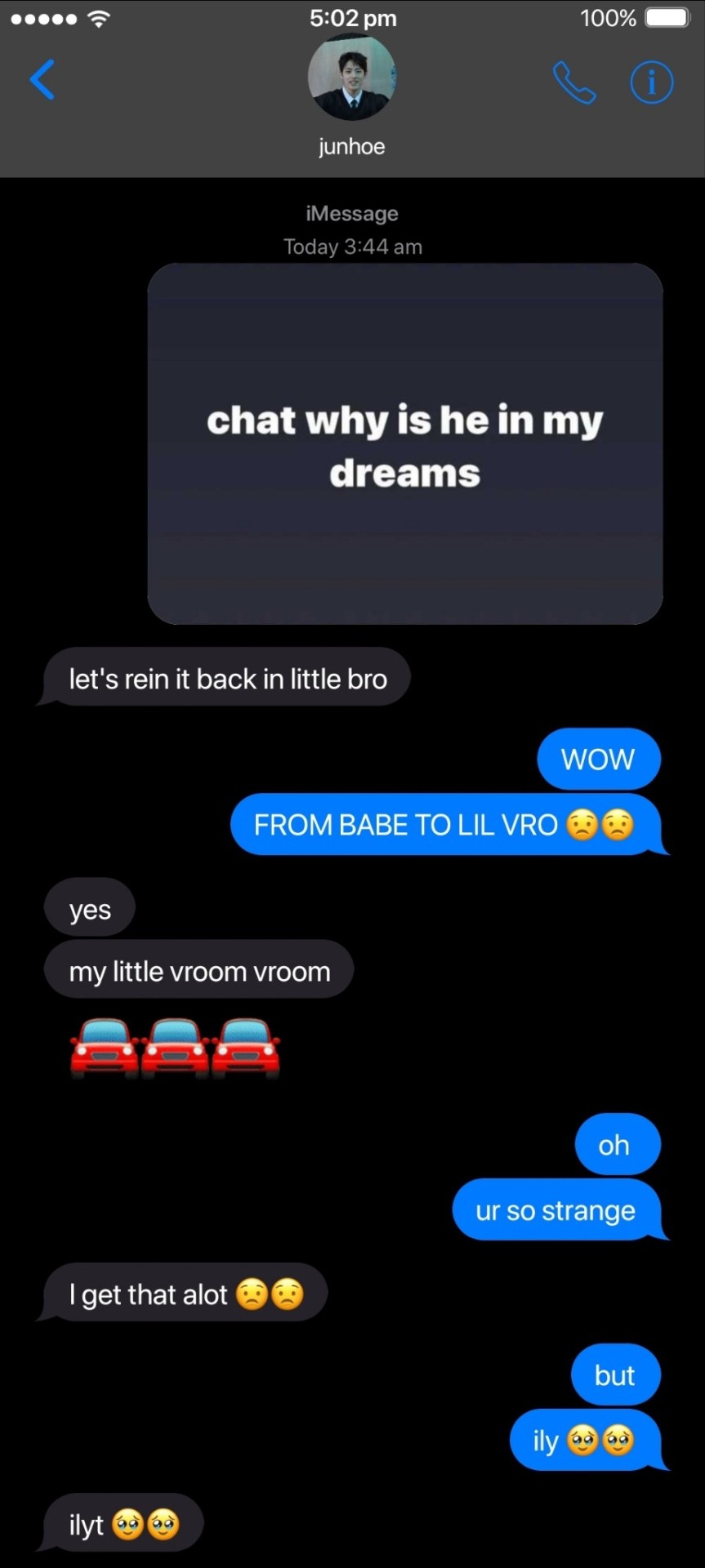This screenshot has width=705, height=1568.
Task: Open the conversation info button
Action: tap(651, 82)
